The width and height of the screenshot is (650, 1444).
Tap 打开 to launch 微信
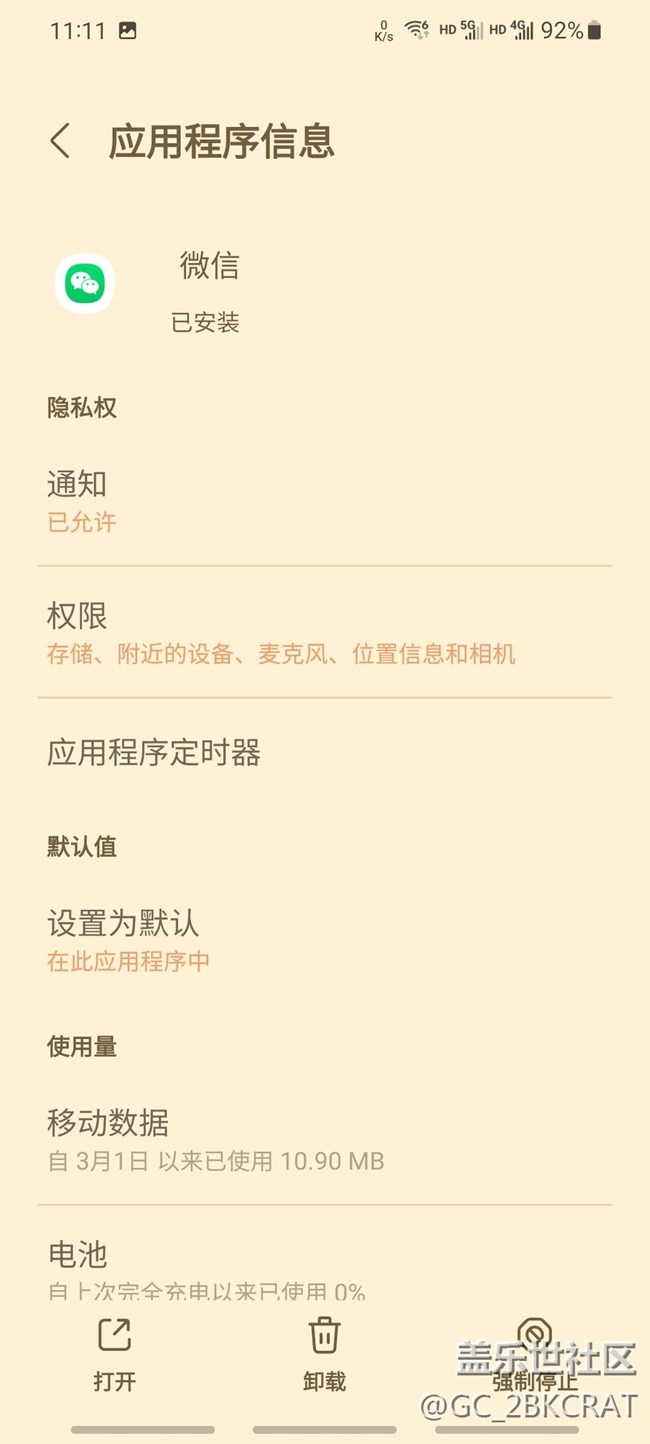tap(114, 1355)
